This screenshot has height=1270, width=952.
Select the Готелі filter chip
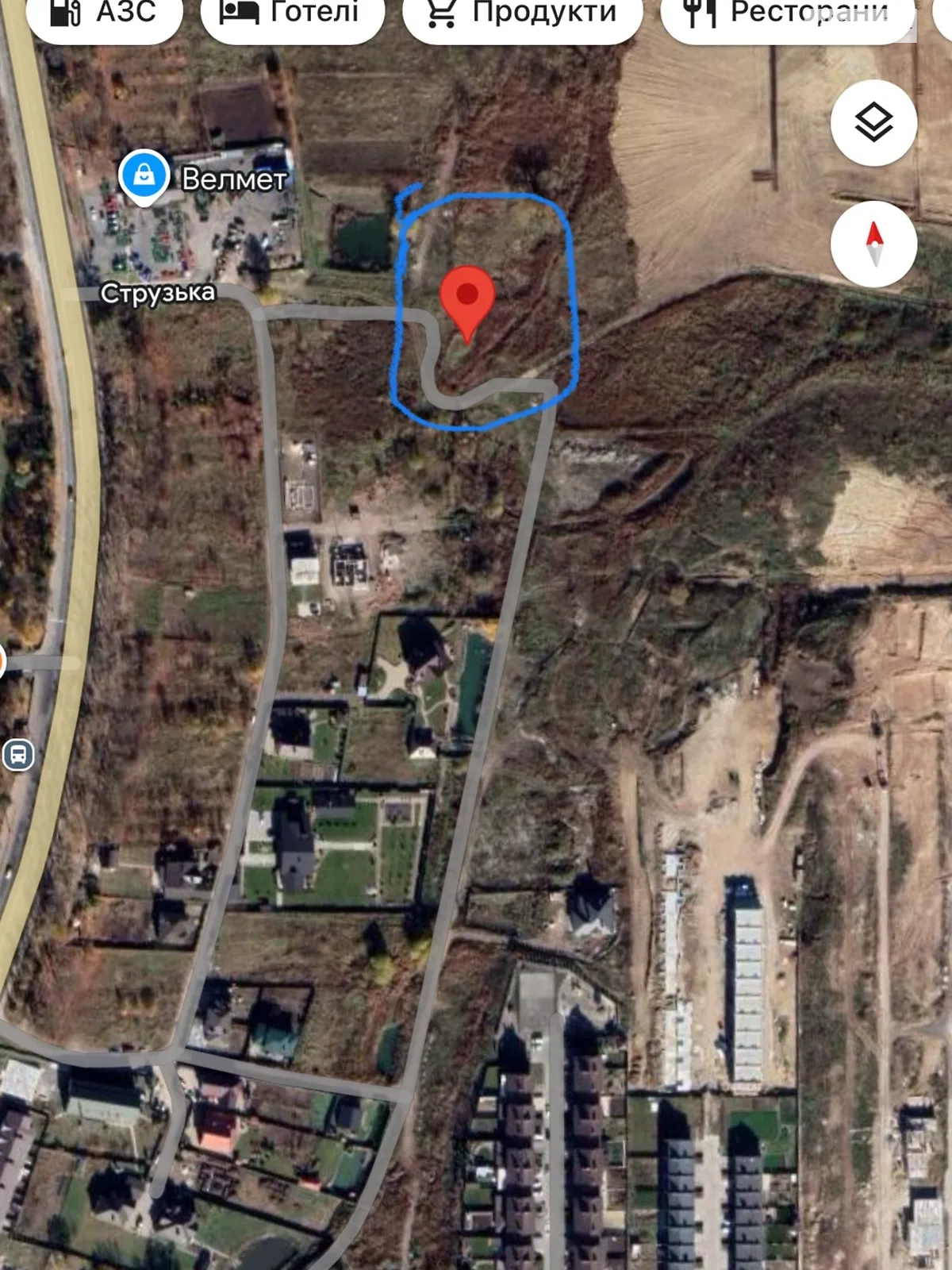click(x=292, y=14)
